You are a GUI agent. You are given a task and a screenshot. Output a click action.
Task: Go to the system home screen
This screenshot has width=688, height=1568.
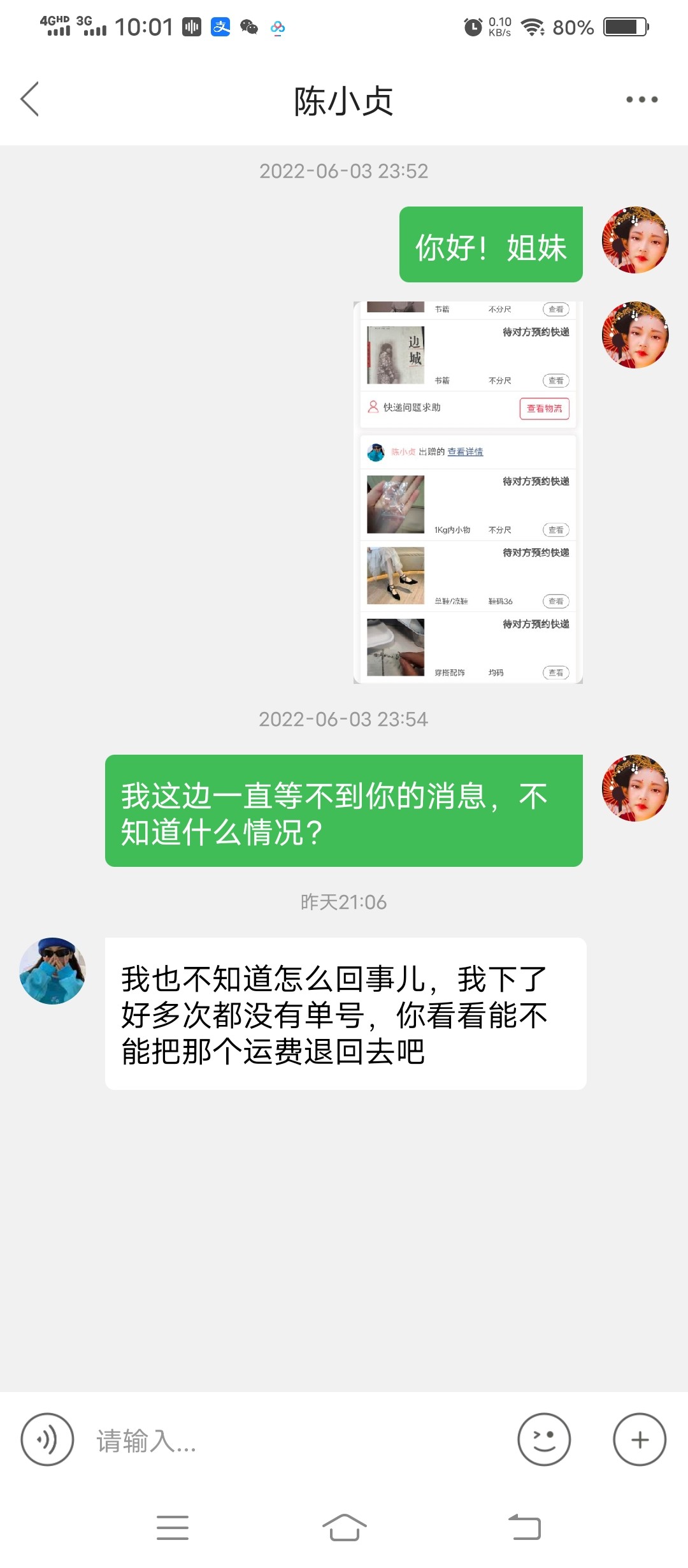point(344,1527)
